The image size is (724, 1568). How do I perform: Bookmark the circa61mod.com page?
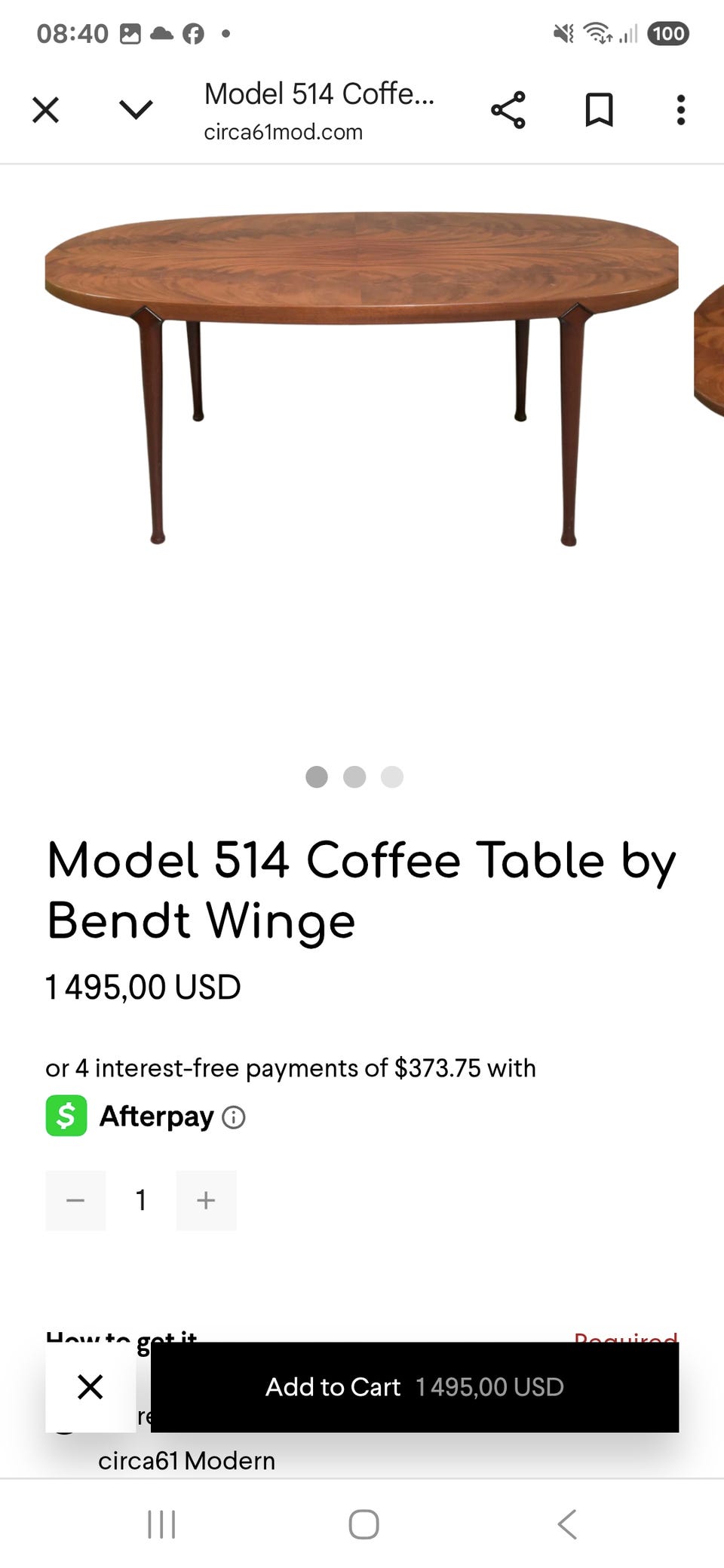click(599, 111)
